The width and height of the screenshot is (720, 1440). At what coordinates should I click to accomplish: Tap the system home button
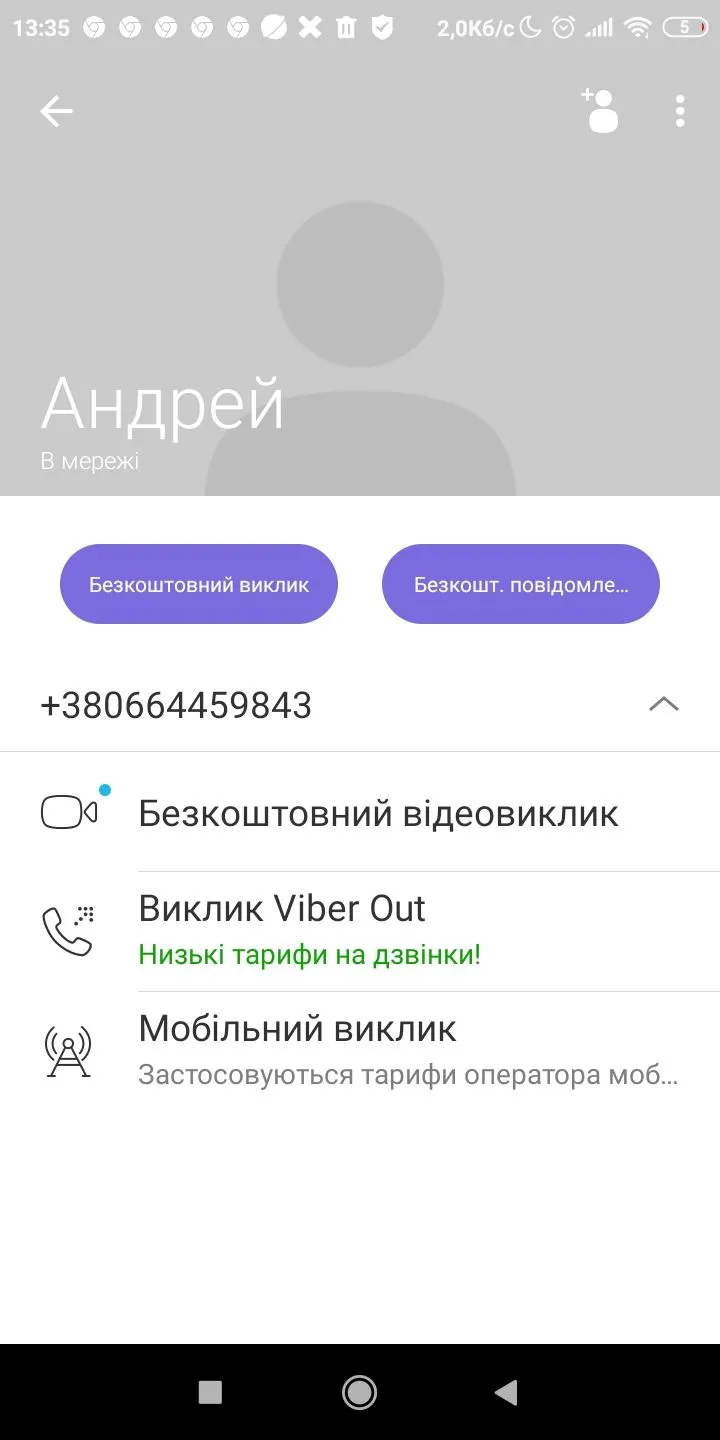(x=359, y=1392)
